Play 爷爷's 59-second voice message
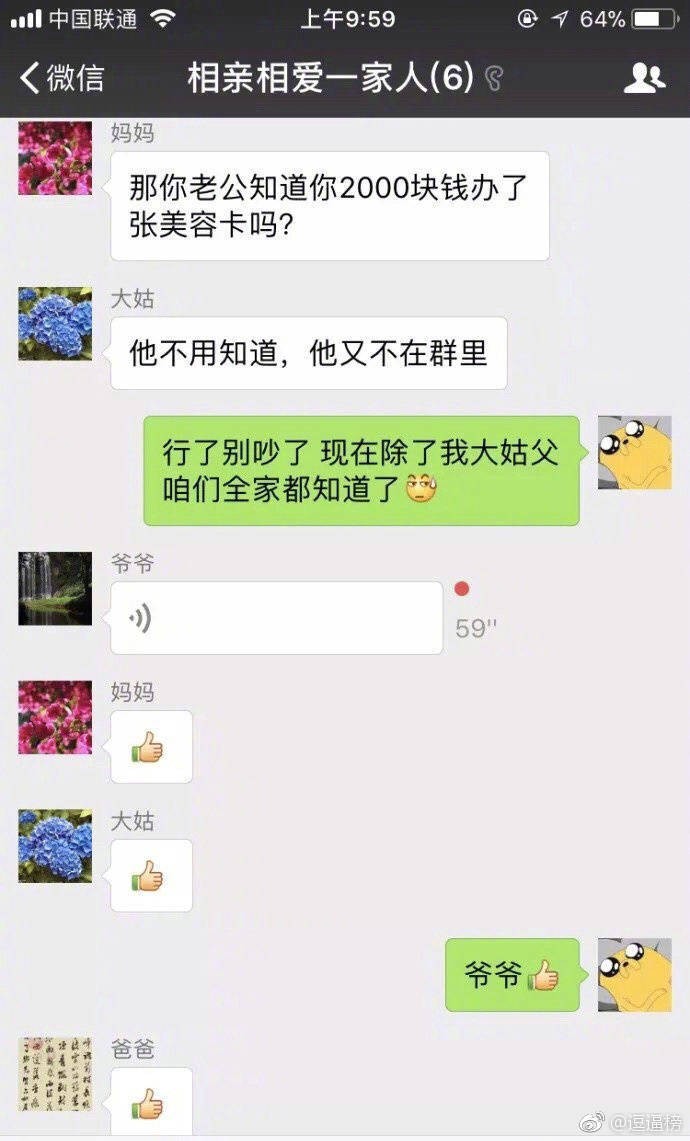 pyautogui.click(x=276, y=618)
